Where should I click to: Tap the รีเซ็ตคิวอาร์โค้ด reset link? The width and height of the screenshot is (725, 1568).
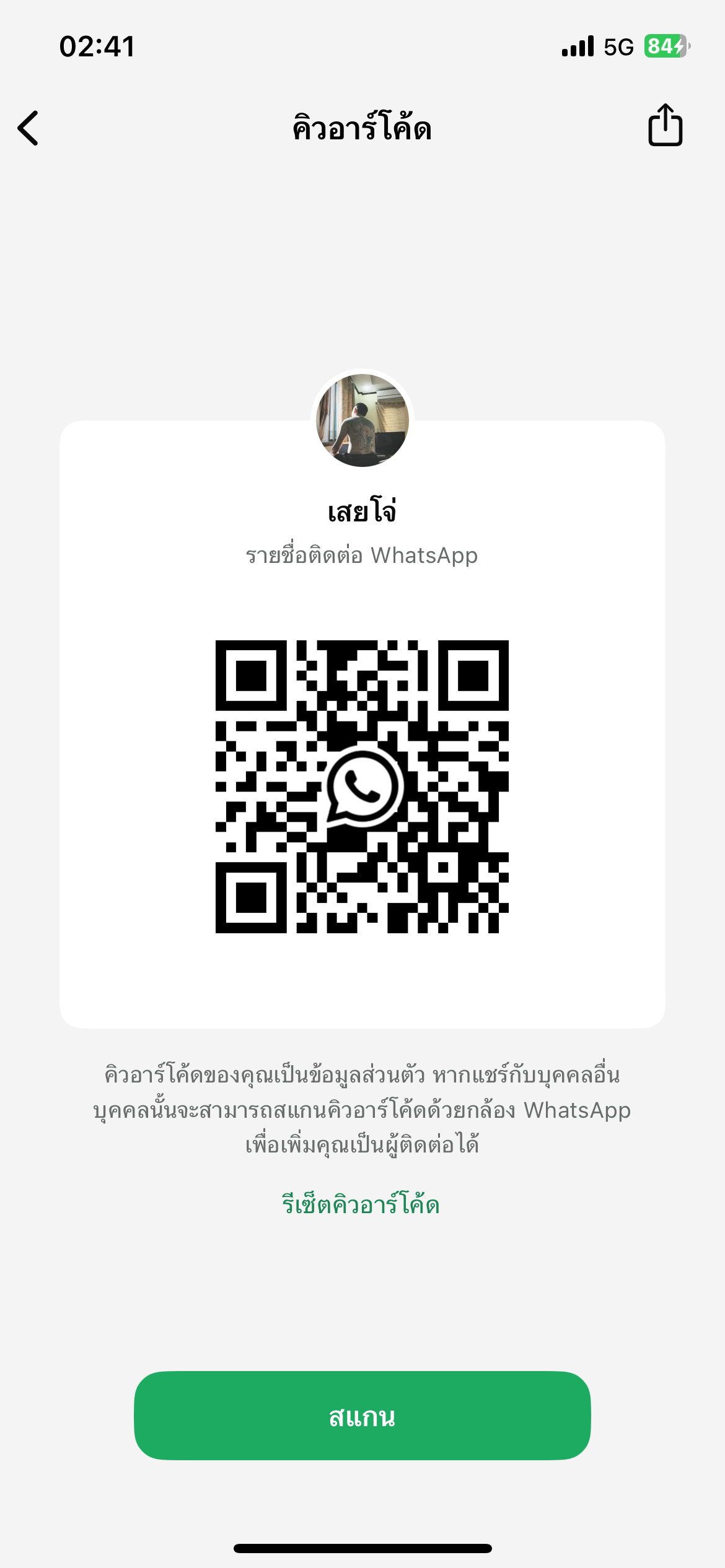pos(361,1204)
